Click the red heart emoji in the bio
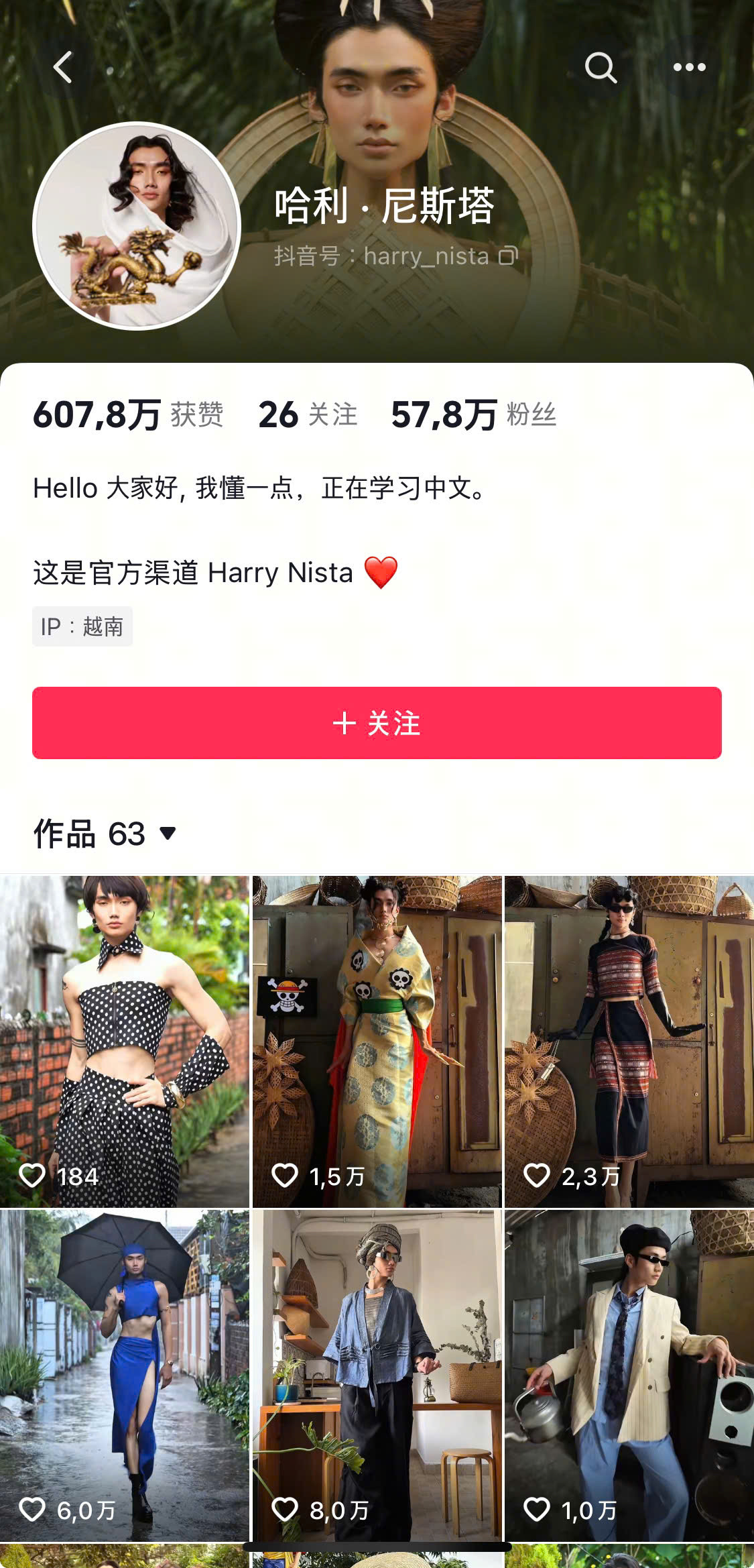This screenshot has height=1568, width=754. [x=383, y=572]
